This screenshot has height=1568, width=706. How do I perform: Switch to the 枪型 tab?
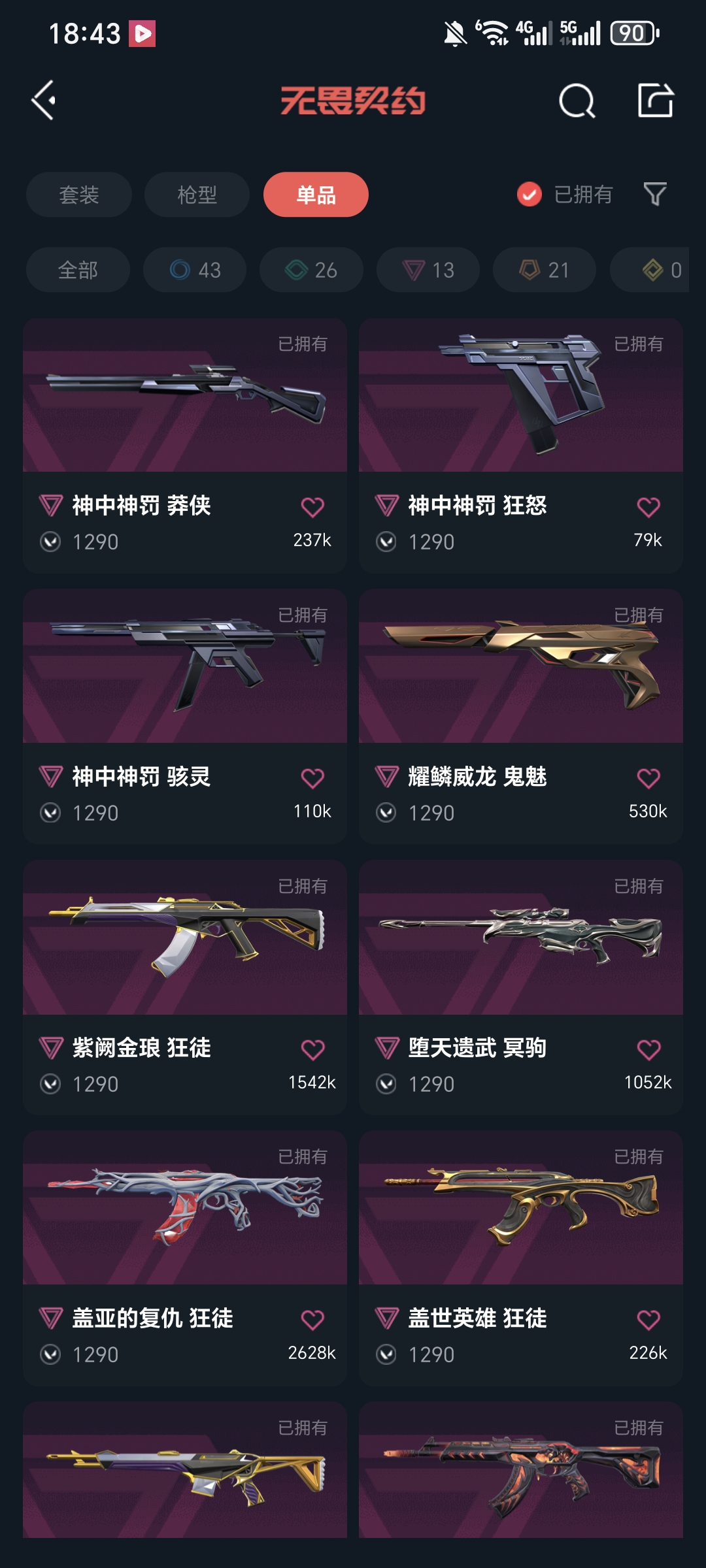(197, 195)
